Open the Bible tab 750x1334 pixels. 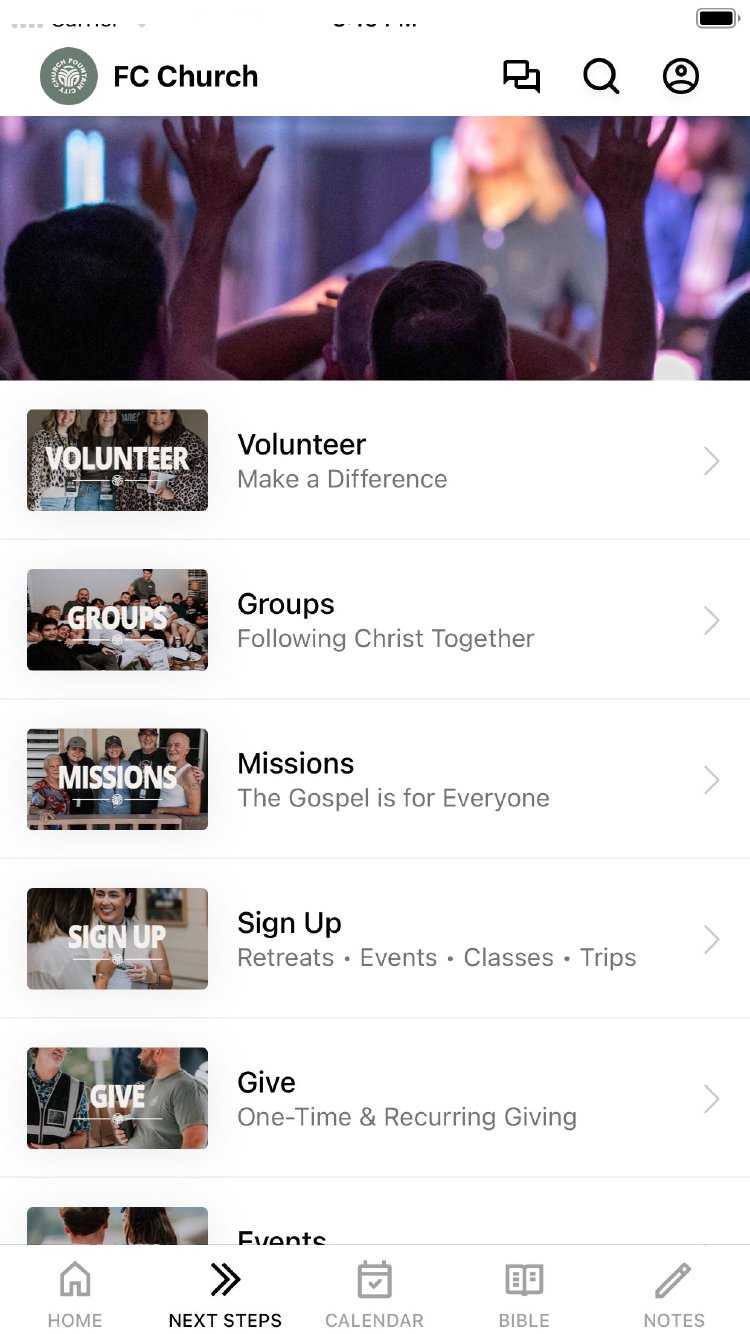point(524,1292)
